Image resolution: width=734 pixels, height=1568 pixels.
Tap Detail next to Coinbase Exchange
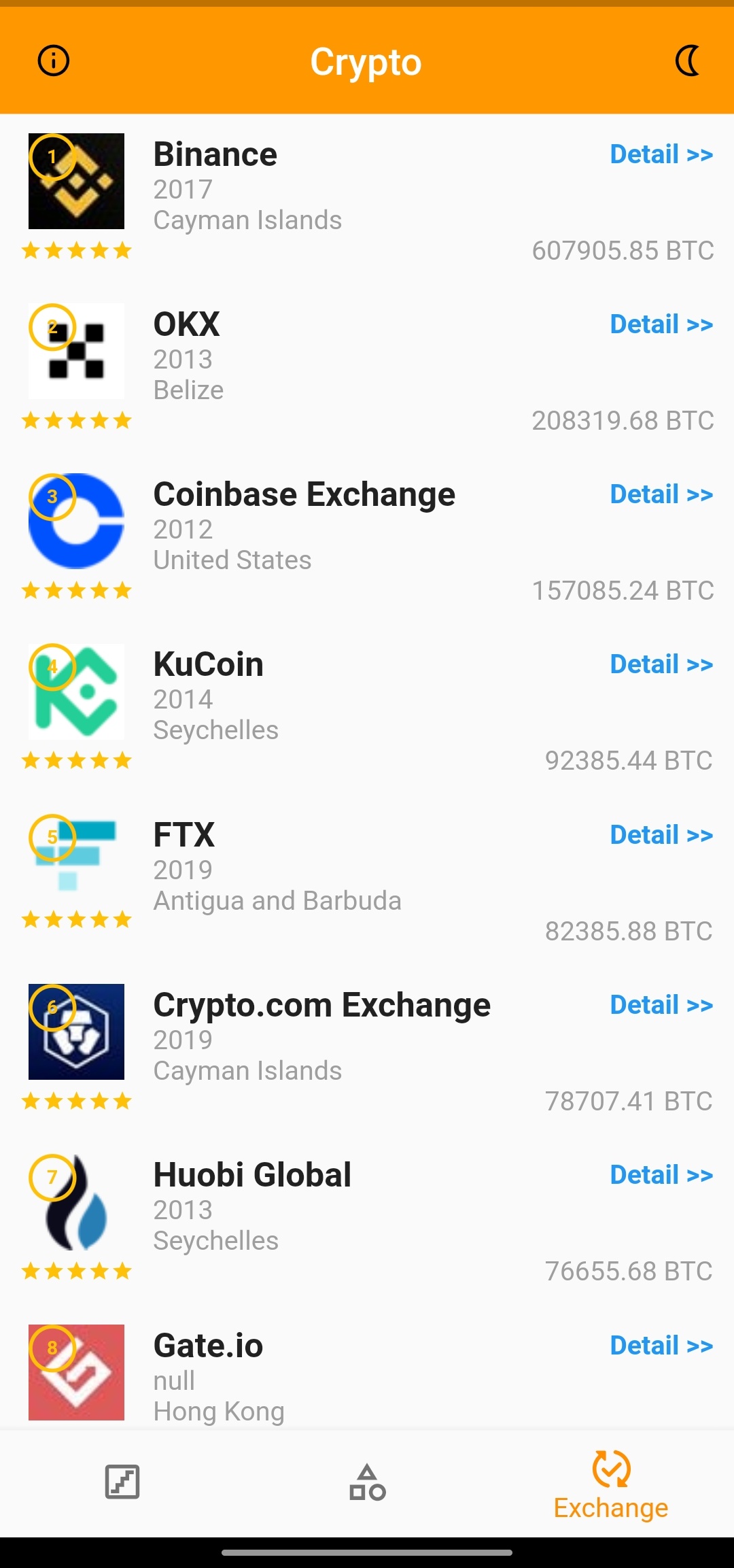click(x=661, y=494)
